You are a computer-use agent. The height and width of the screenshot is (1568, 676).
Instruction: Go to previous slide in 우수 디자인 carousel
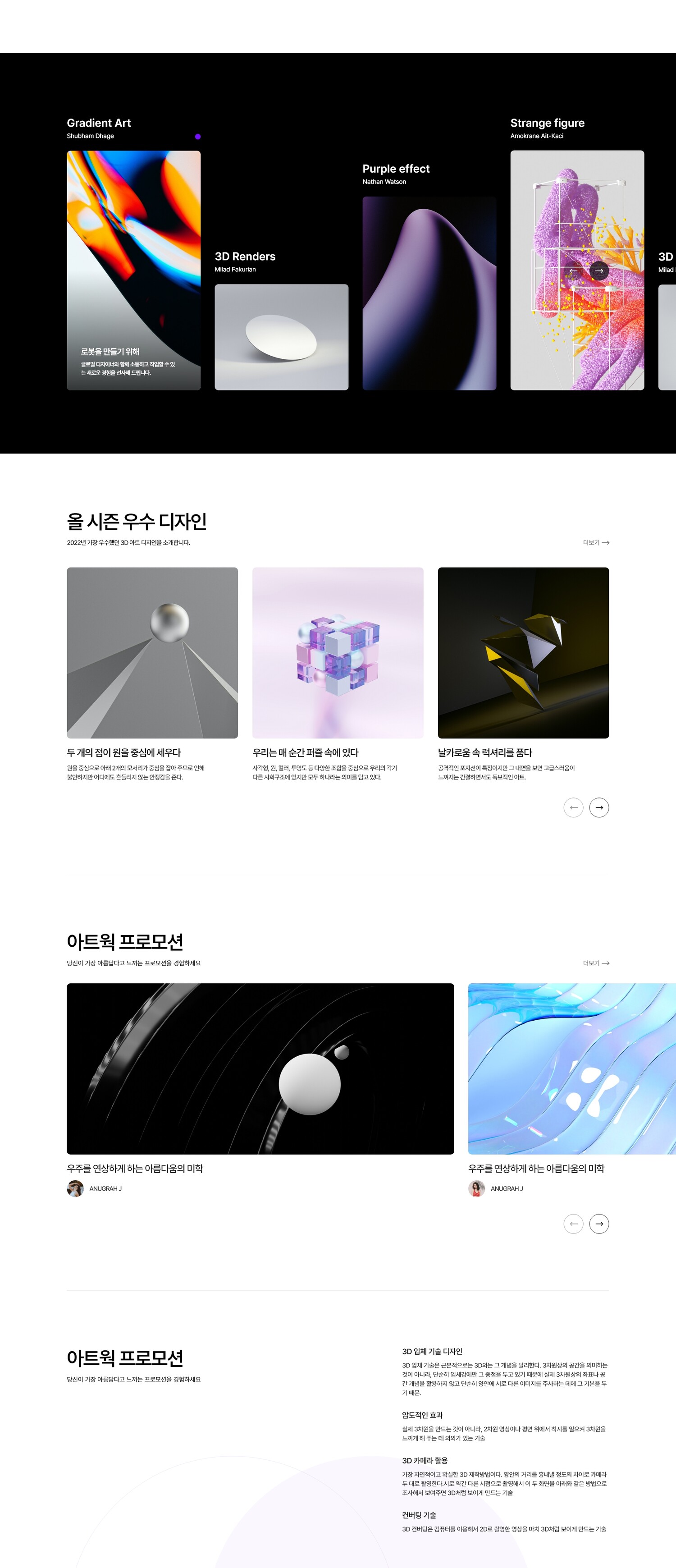(x=573, y=808)
